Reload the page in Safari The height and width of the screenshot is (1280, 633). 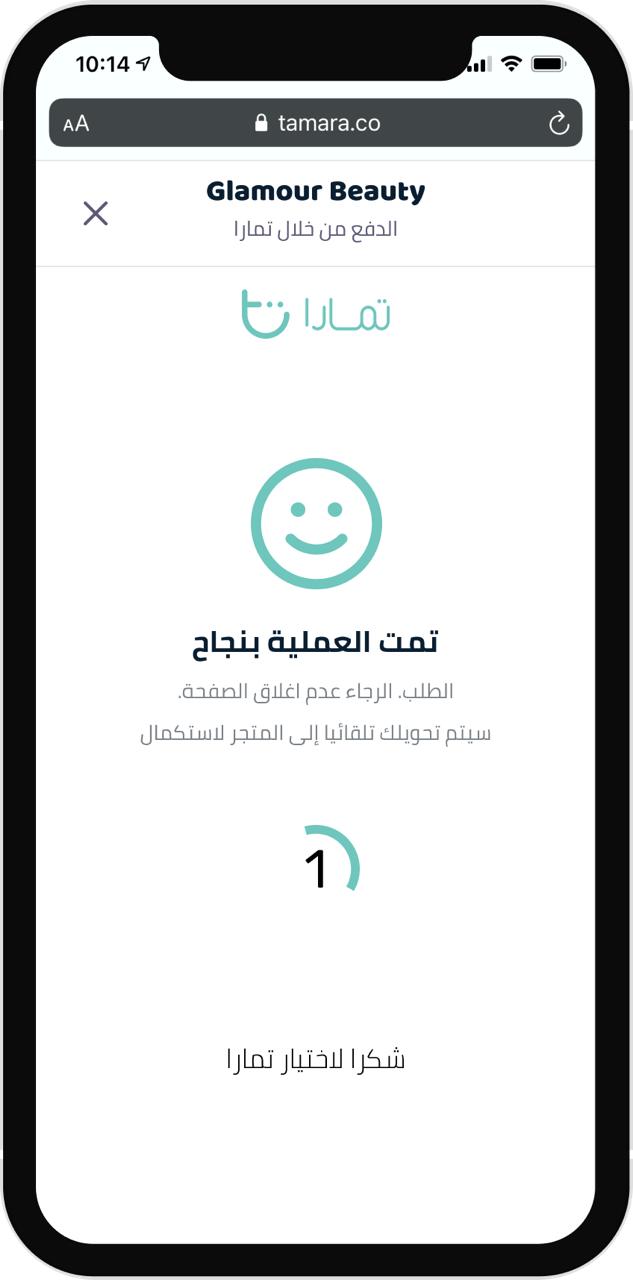[559, 124]
